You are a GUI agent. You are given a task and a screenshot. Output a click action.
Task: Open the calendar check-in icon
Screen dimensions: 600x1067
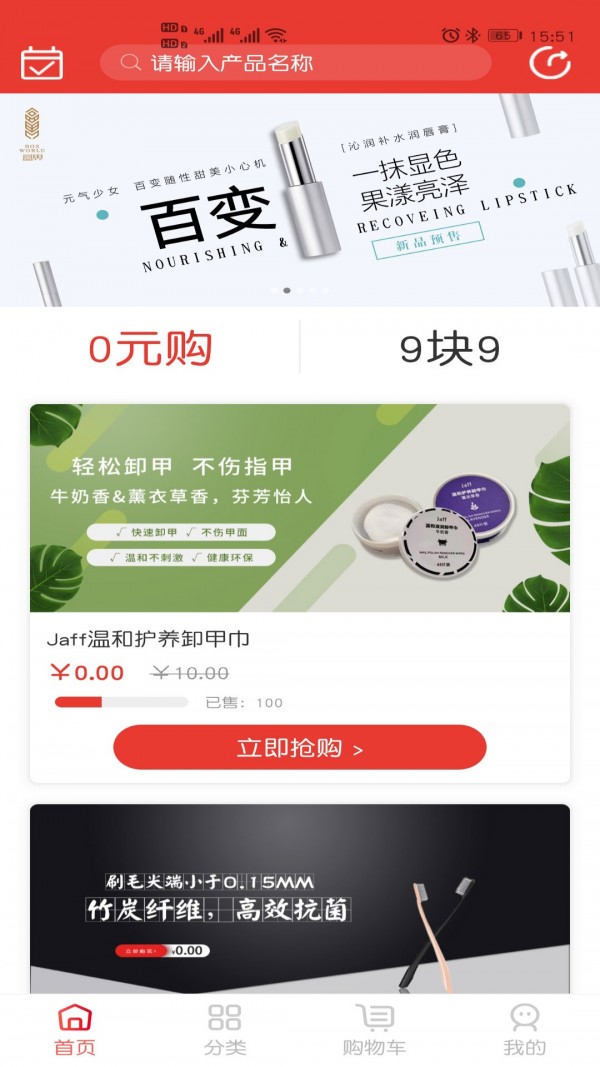42,63
